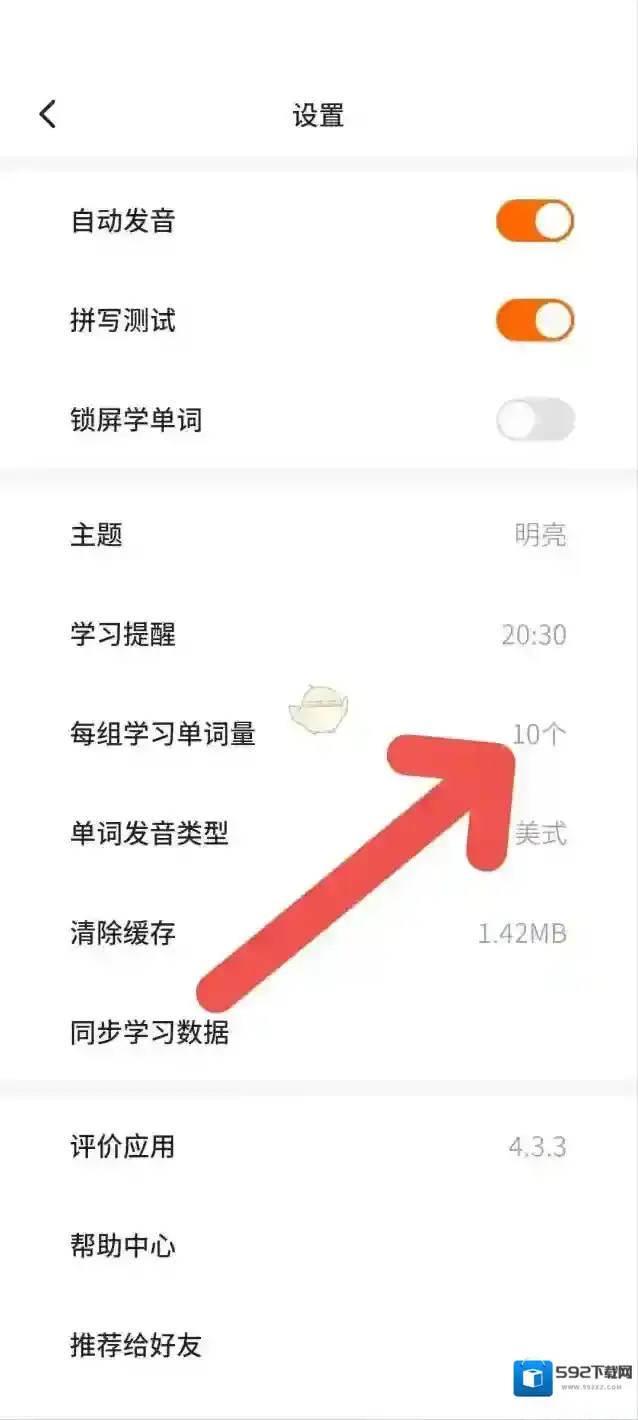Go back from the 设置 page
638x1420 pixels.
(48, 114)
